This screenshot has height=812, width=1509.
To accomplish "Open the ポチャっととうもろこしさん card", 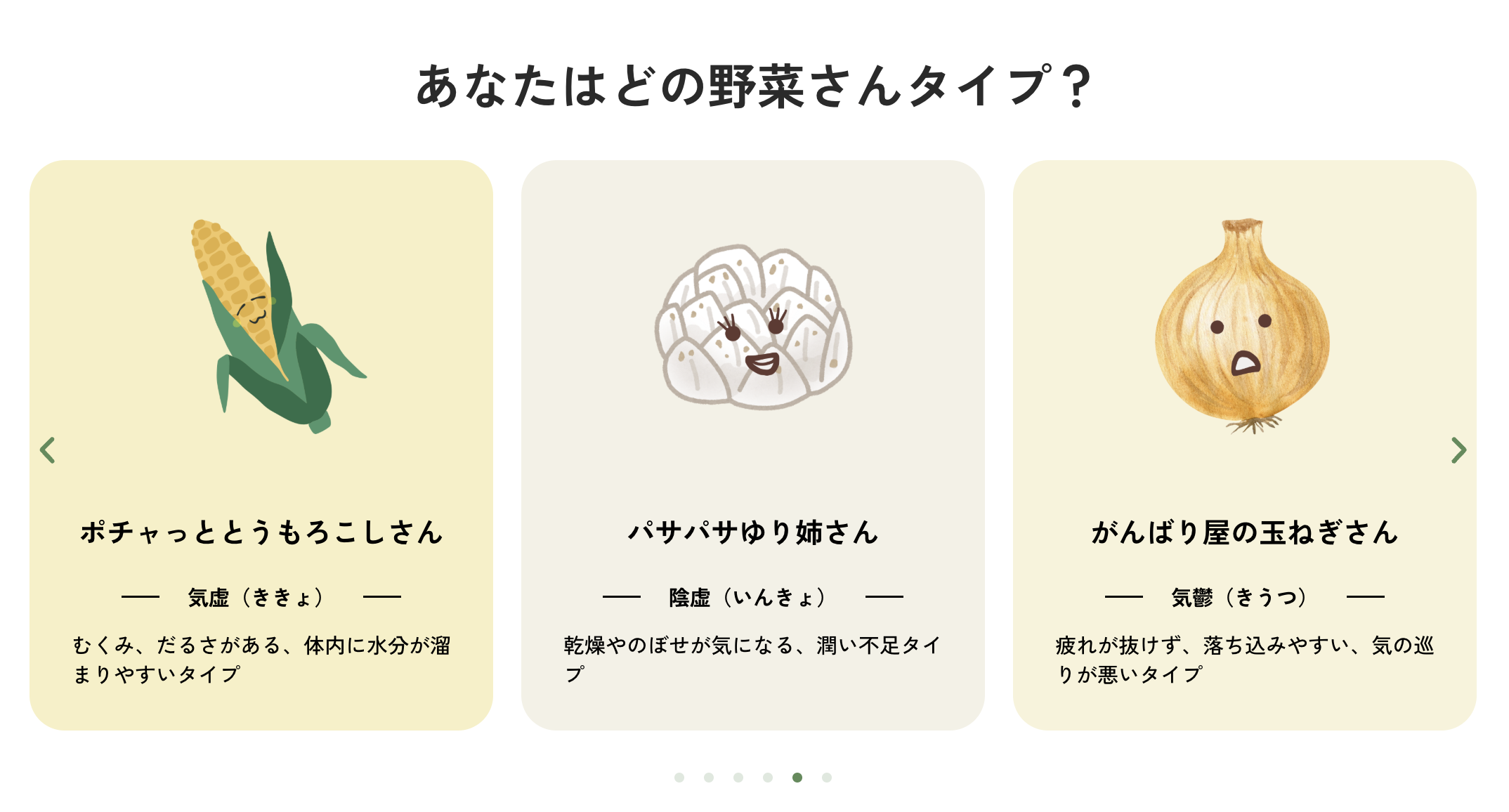I will (x=261, y=445).
